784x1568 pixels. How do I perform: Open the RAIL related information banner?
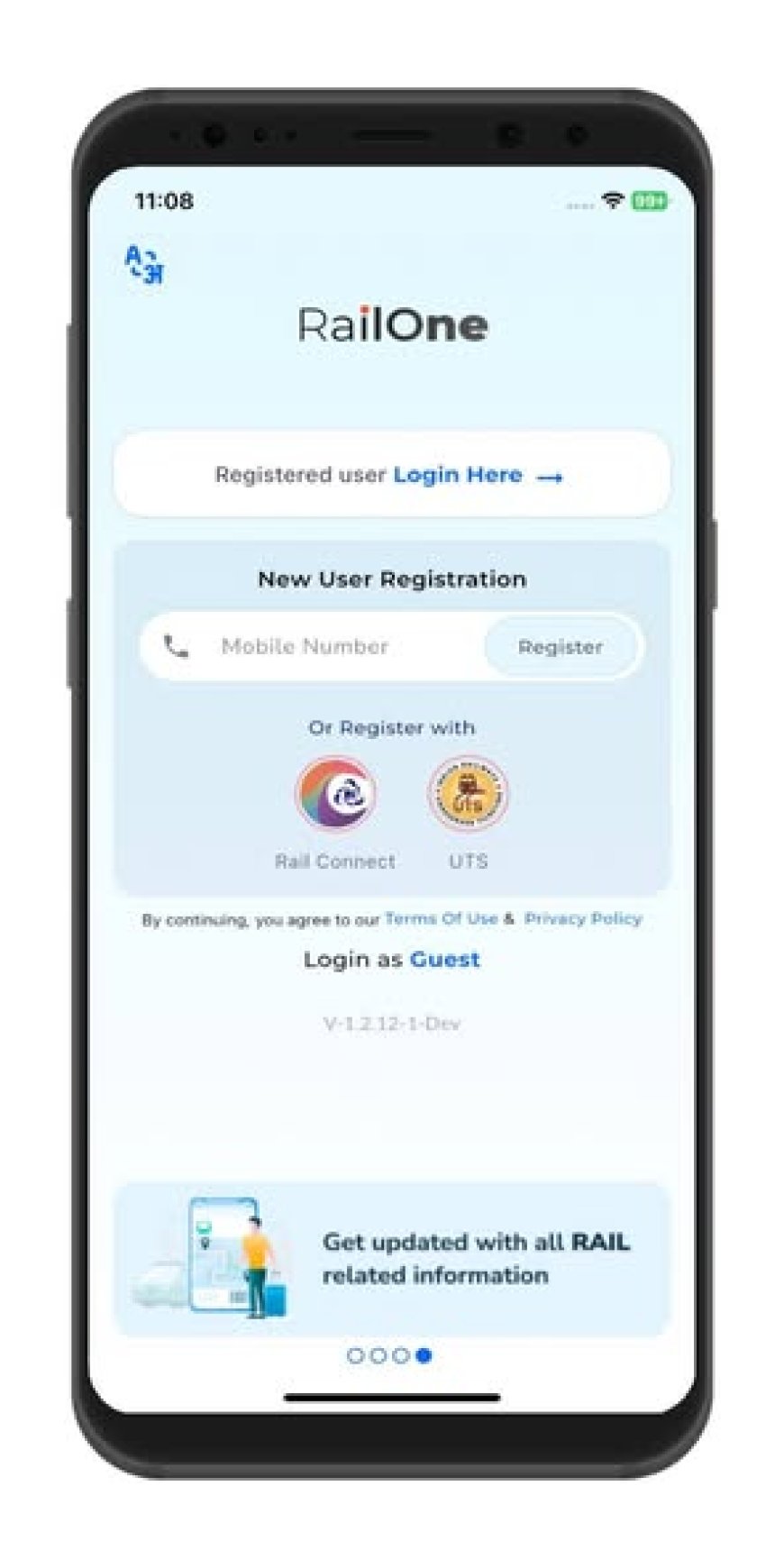pyautogui.click(x=392, y=1259)
